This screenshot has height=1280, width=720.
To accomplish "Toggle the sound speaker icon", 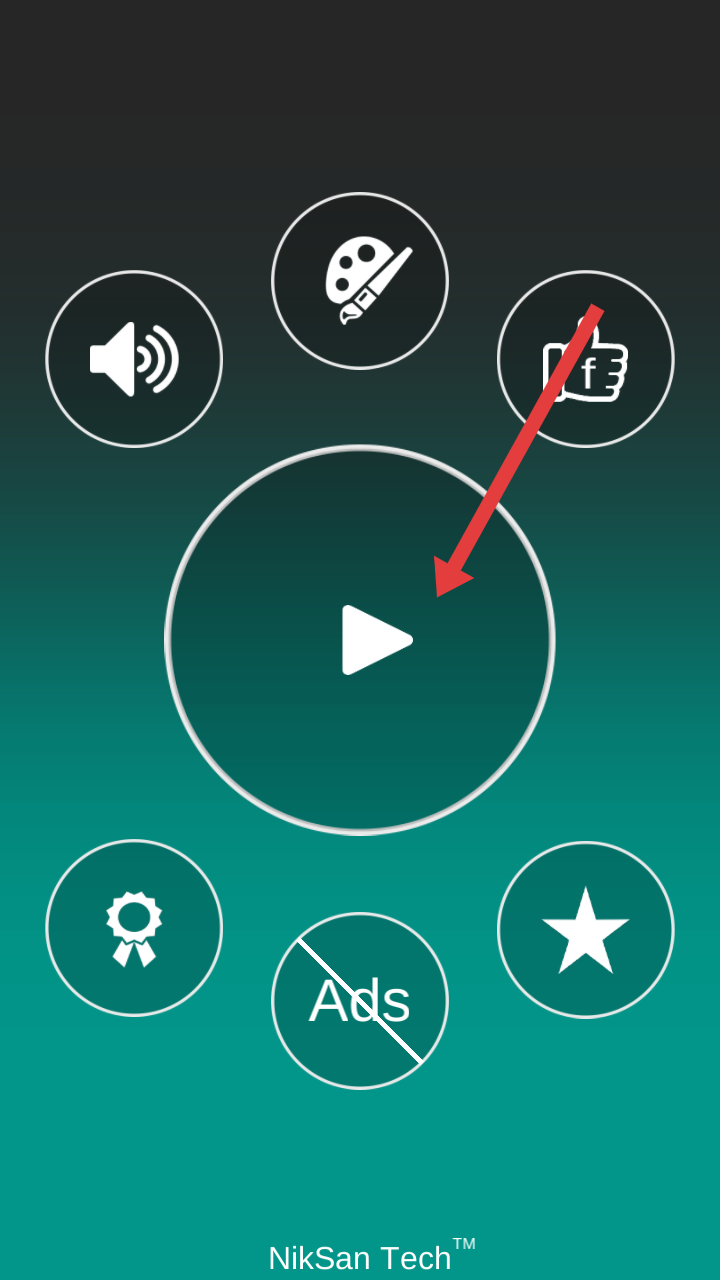I will point(134,359).
